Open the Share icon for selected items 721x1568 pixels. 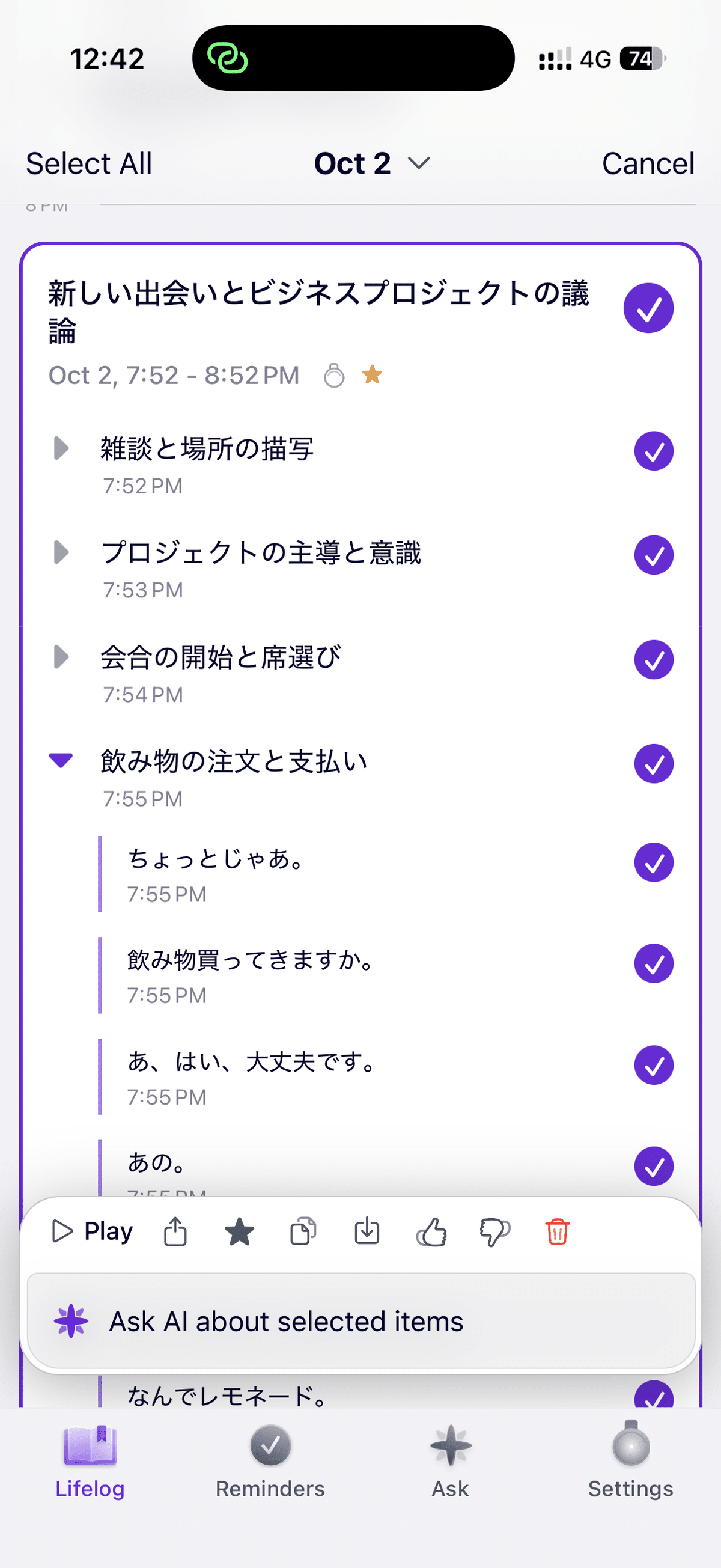click(x=175, y=1231)
